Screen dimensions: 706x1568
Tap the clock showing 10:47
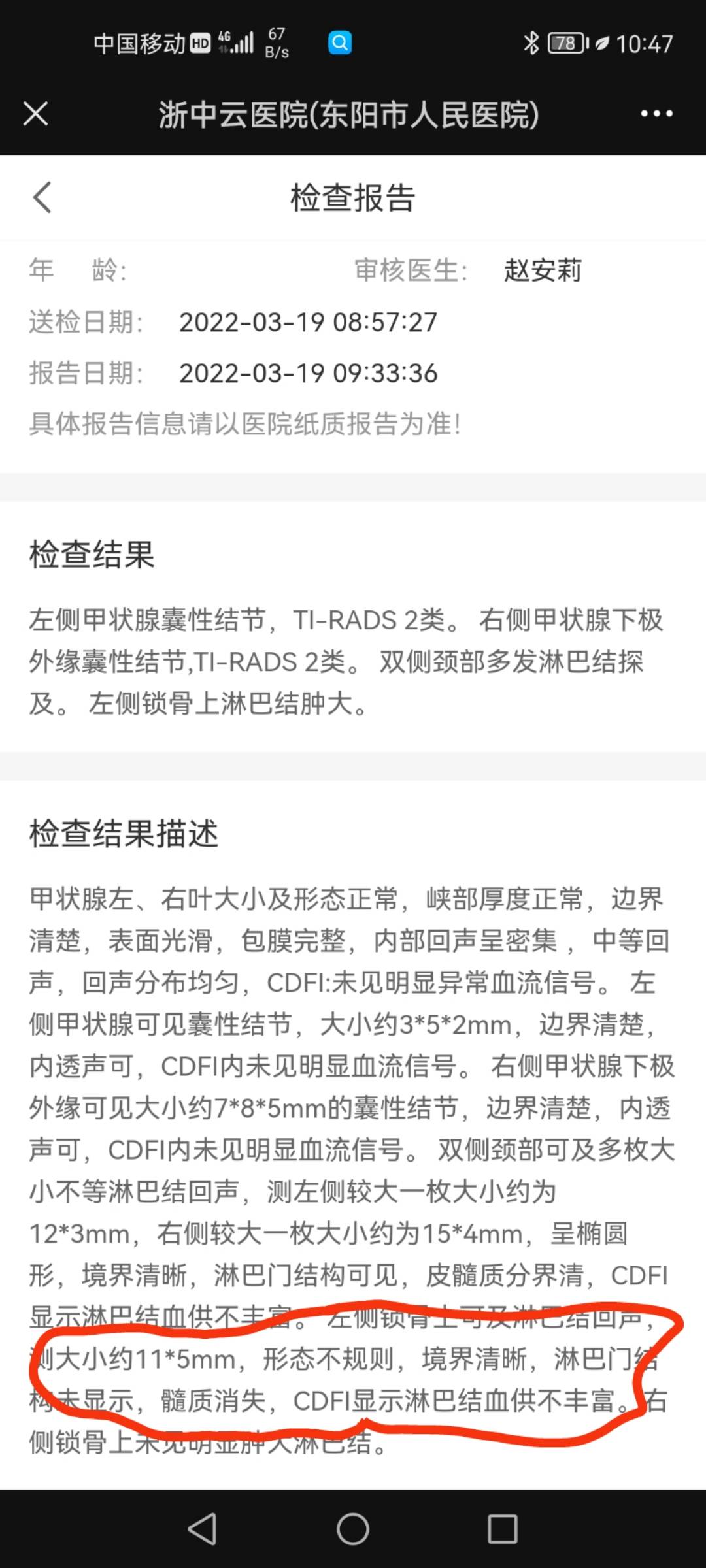click(644, 42)
